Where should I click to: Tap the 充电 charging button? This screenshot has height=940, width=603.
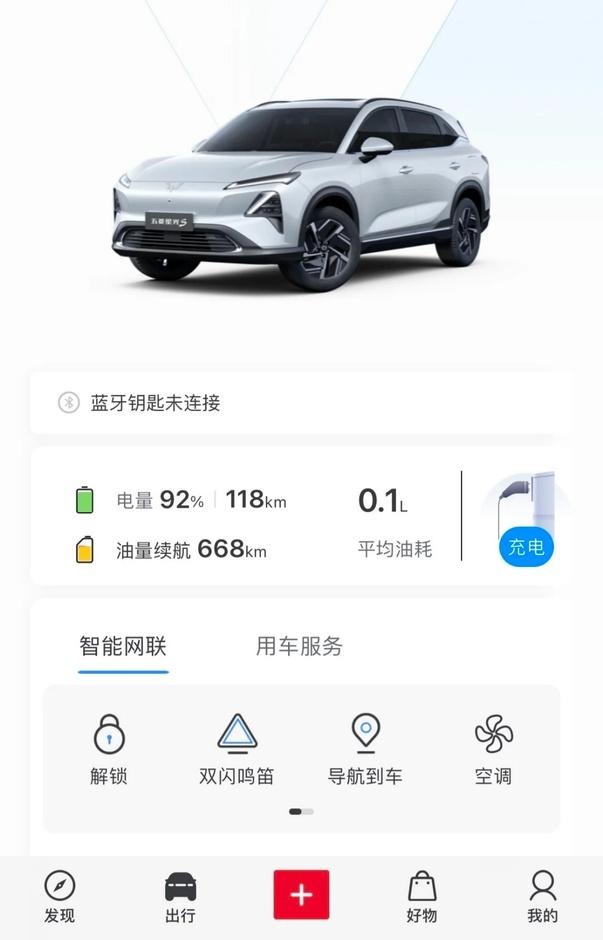tap(525, 547)
